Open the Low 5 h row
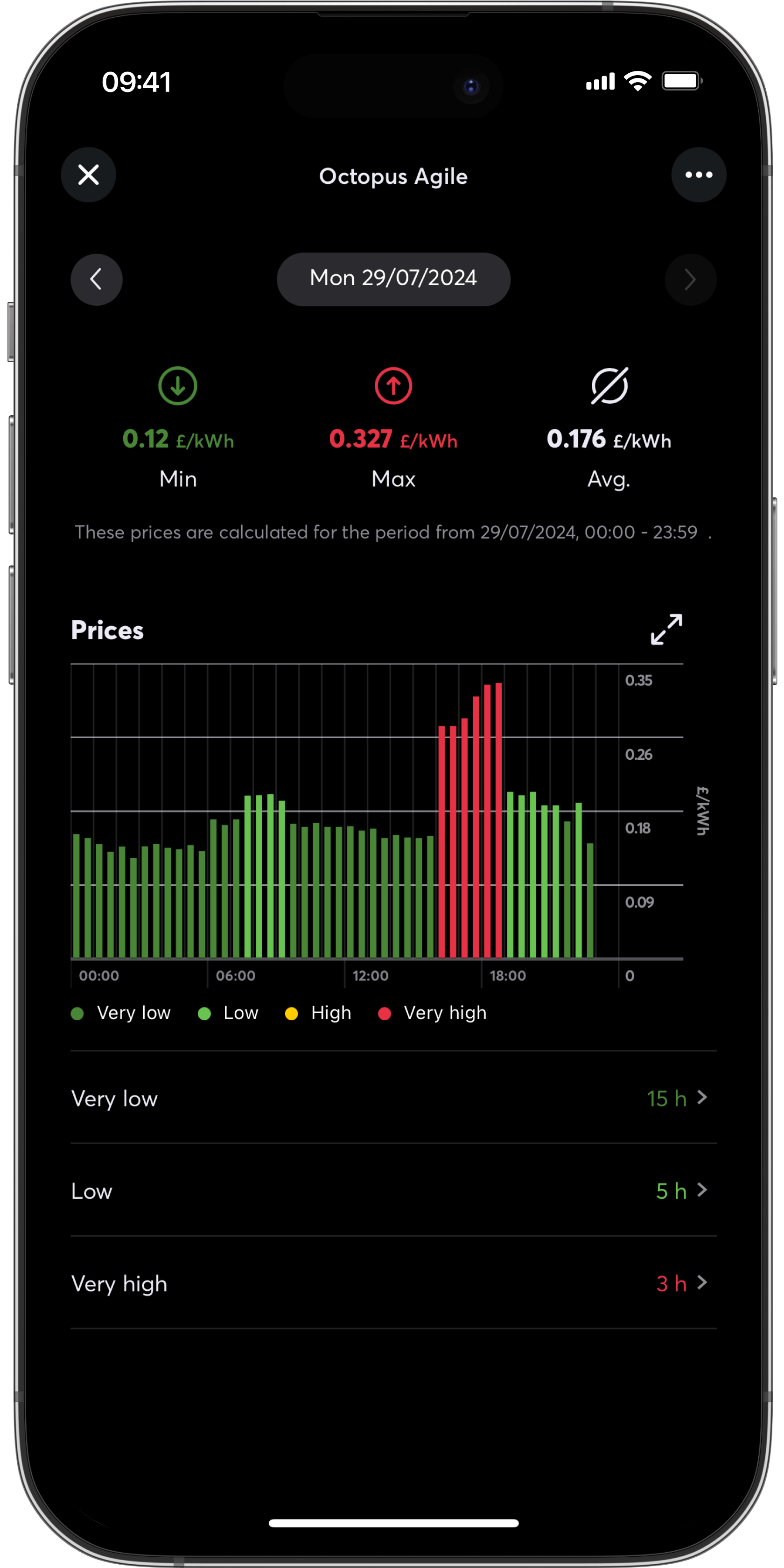The height and width of the screenshot is (1568, 784). pos(393,1190)
